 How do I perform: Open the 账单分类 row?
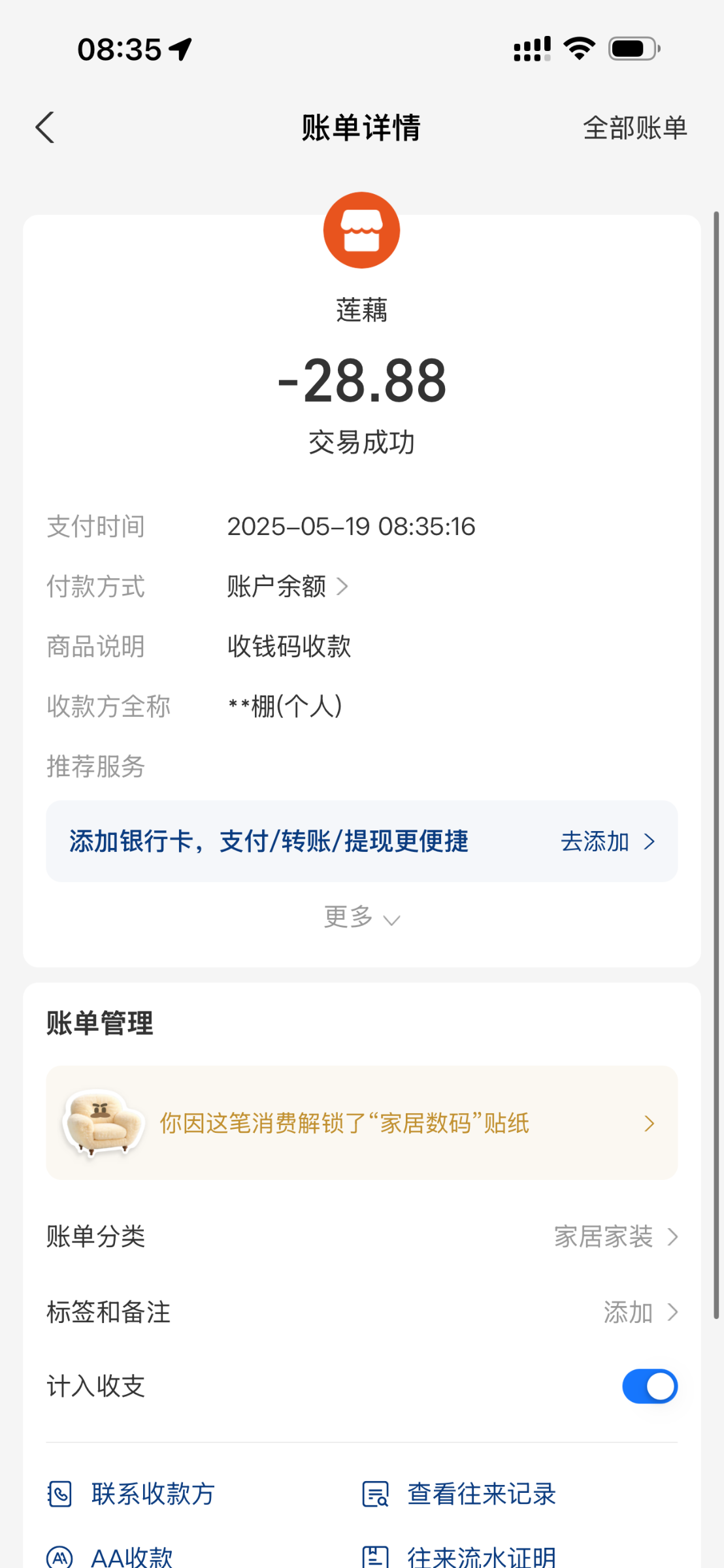[361, 1237]
